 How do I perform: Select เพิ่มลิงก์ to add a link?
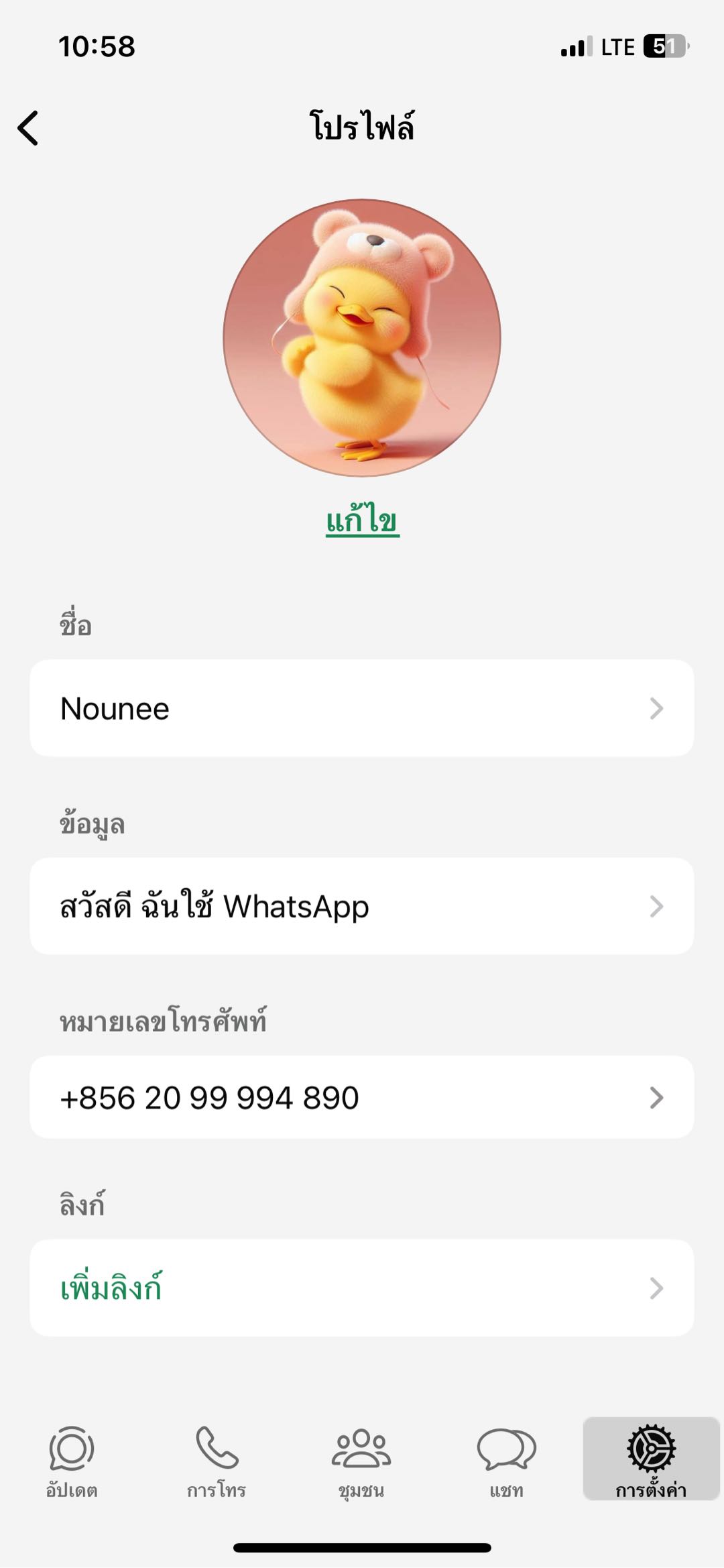(x=362, y=1288)
